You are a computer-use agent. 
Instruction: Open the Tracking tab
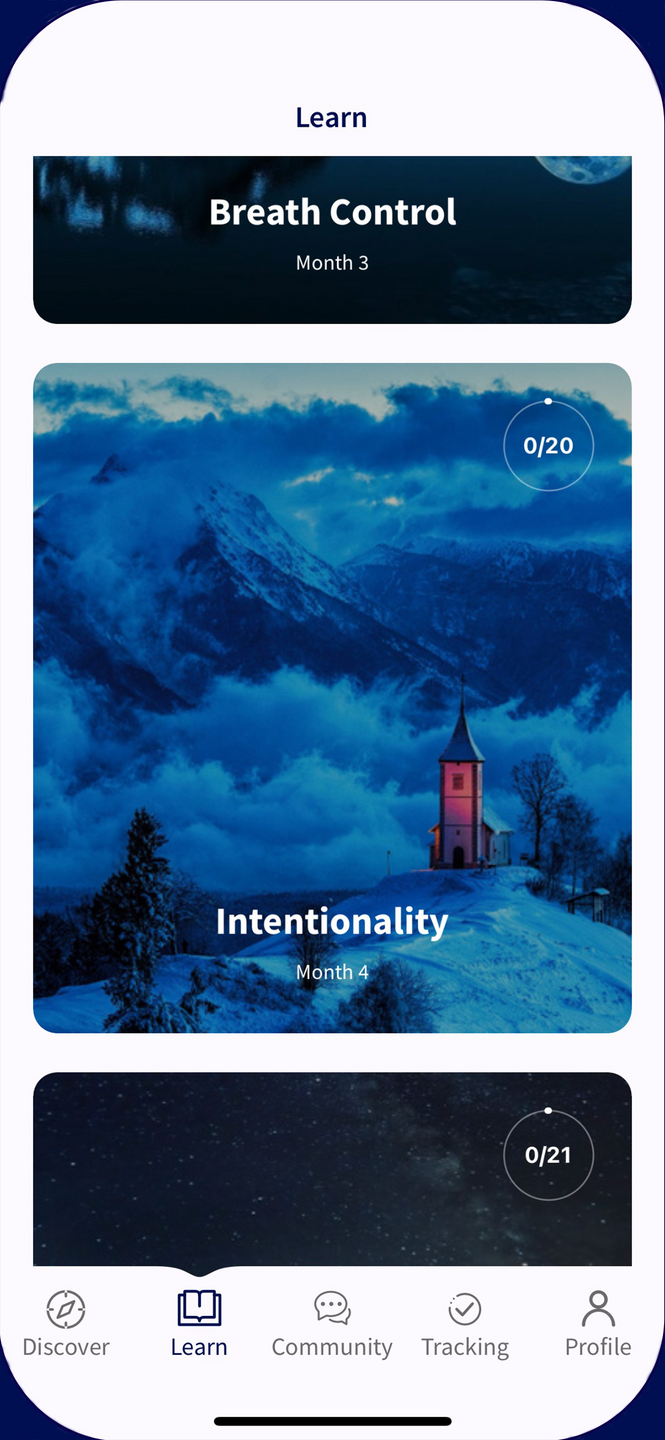point(465,1325)
